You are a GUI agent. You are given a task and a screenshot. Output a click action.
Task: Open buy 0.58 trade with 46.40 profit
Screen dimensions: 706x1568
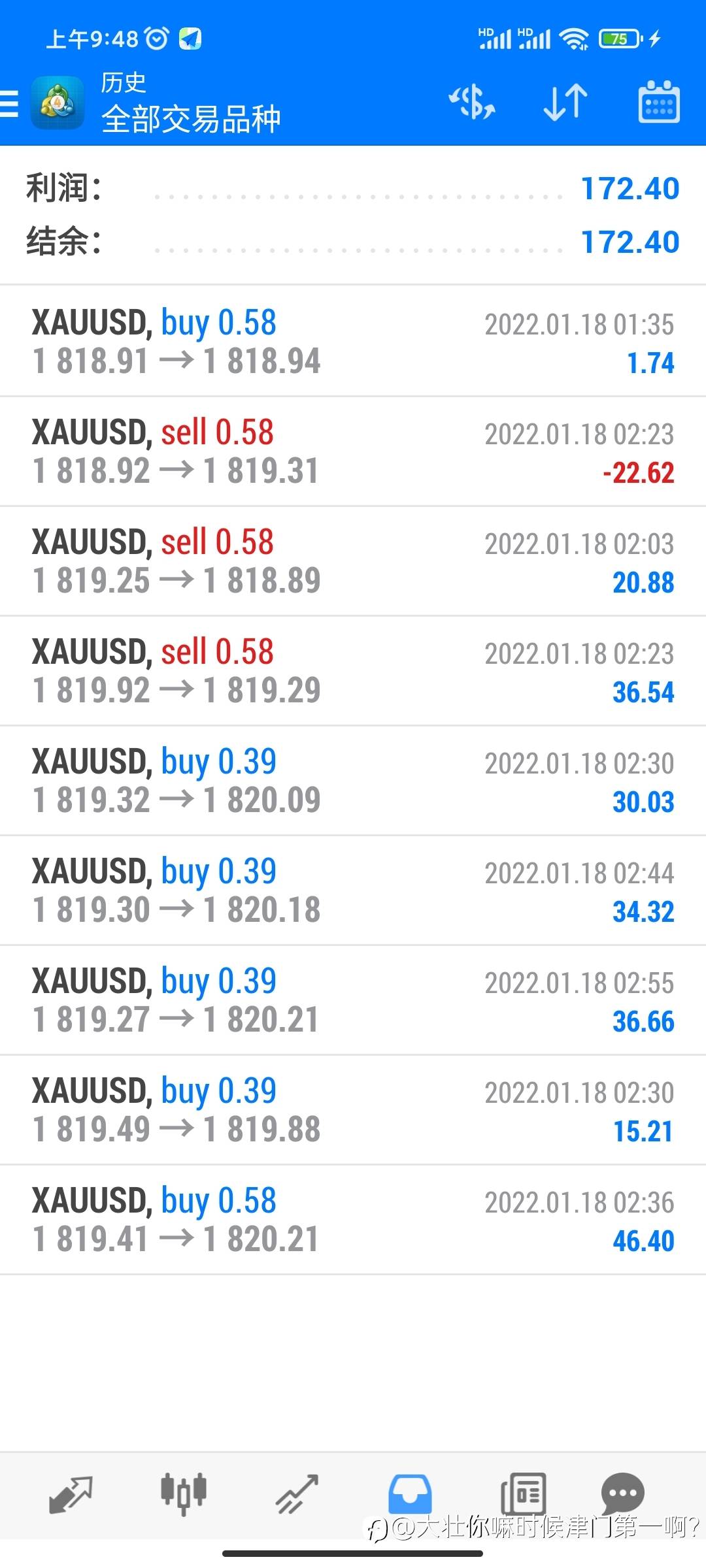353,1219
